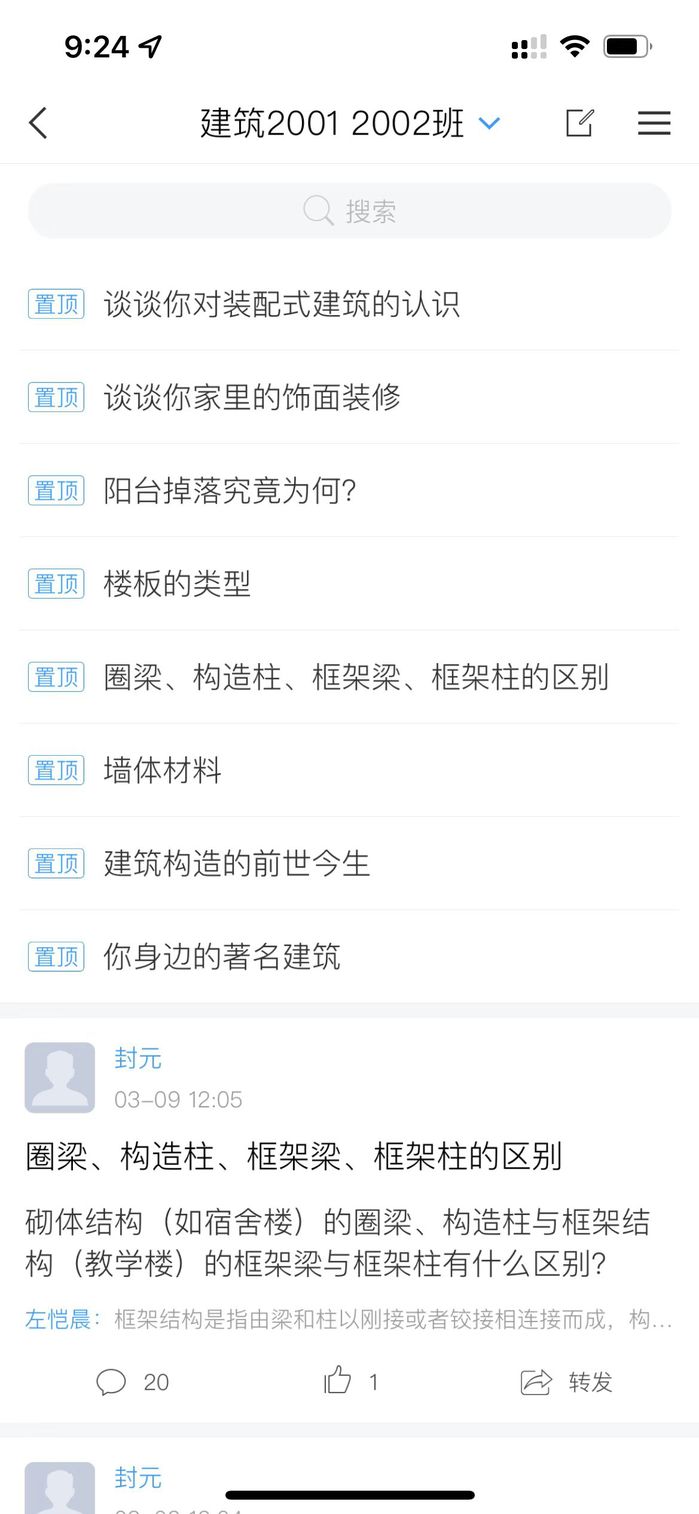
Task: Open pinned topic 墙体材料
Action: pyautogui.click(x=162, y=770)
